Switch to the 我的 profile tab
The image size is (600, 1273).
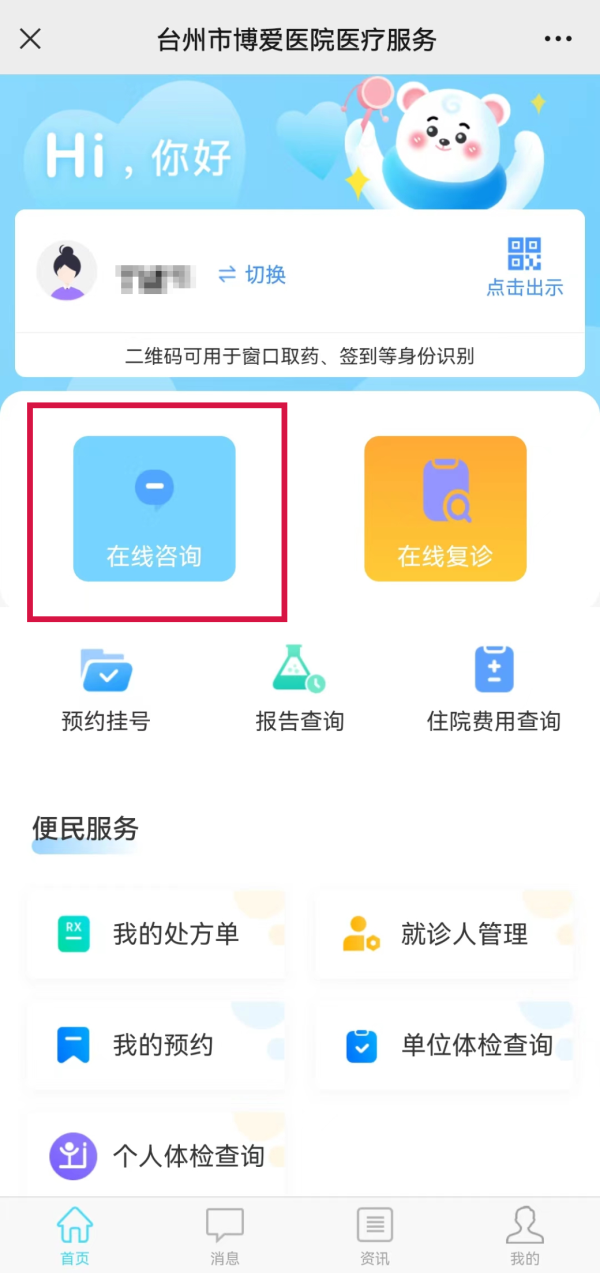[525, 1236]
